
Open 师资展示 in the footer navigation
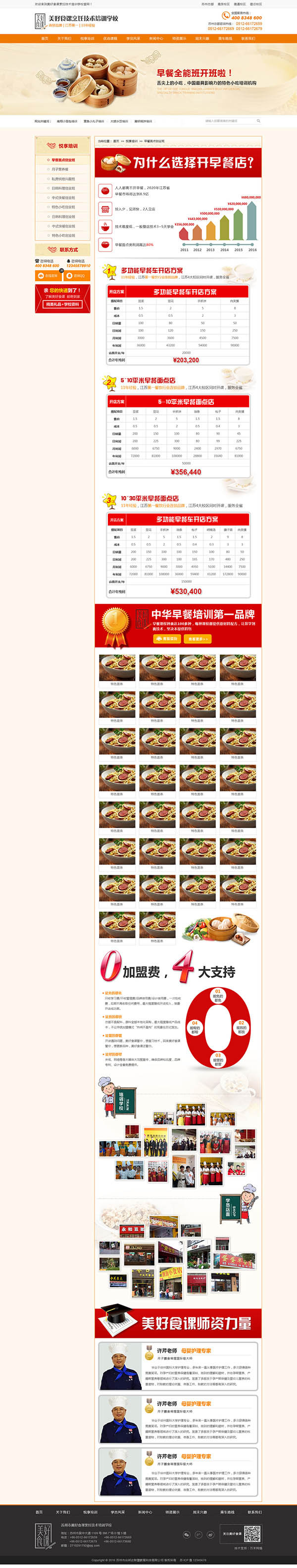pyautogui.click(x=172, y=1512)
